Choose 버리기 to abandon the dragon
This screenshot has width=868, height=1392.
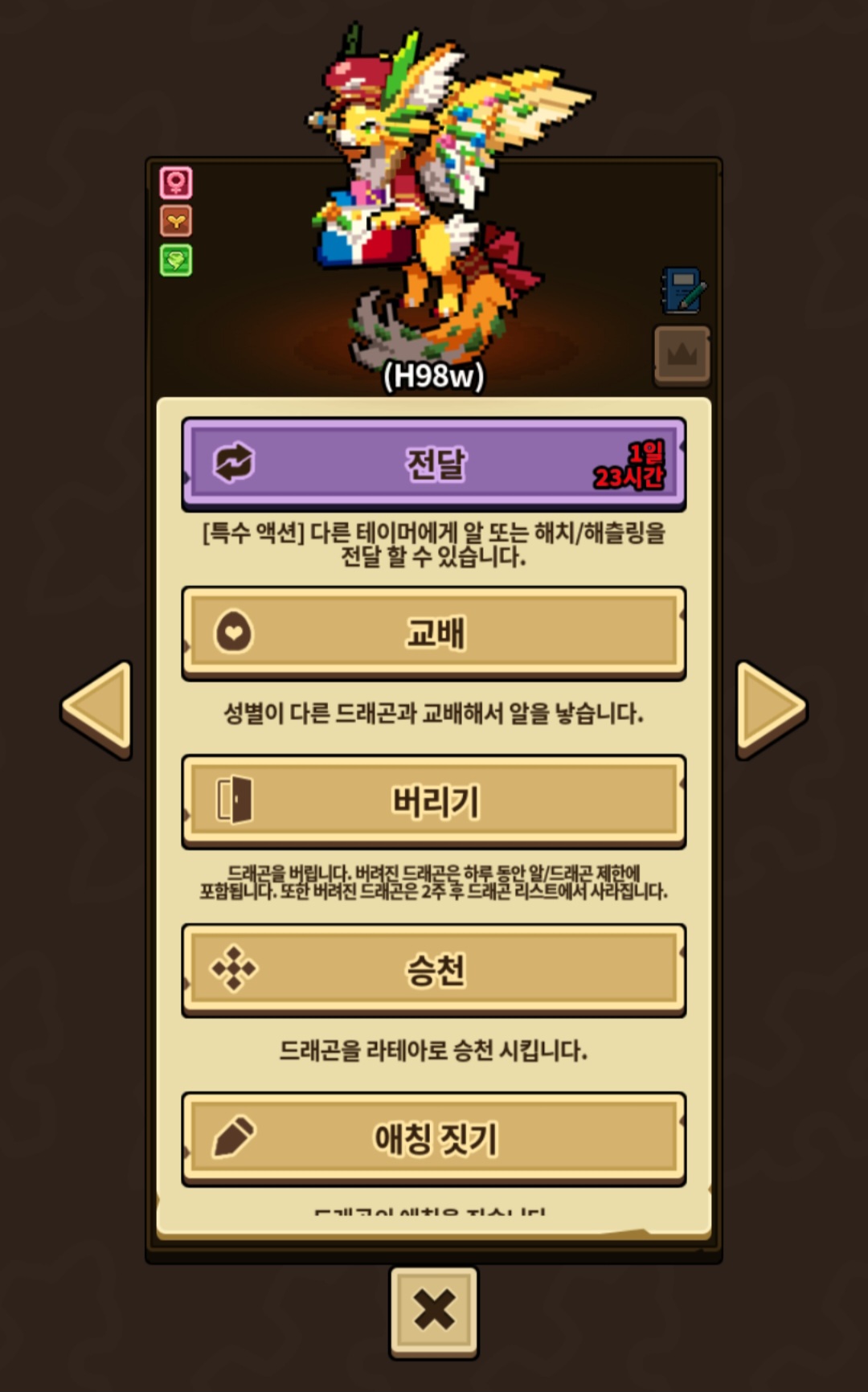click(x=434, y=801)
